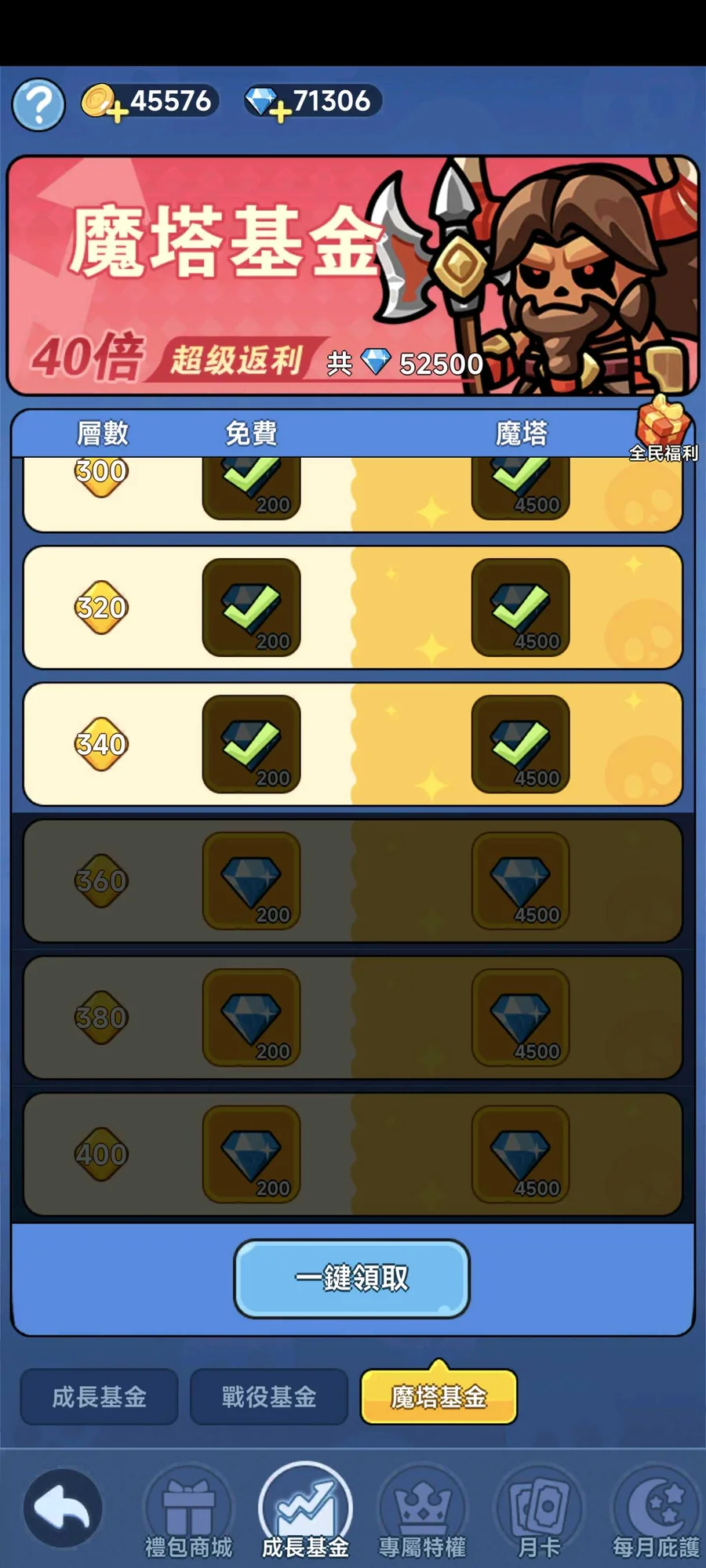Switch to the 成長基金 fund tab
Screen dimensions: 706x1568
(99, 1396)
